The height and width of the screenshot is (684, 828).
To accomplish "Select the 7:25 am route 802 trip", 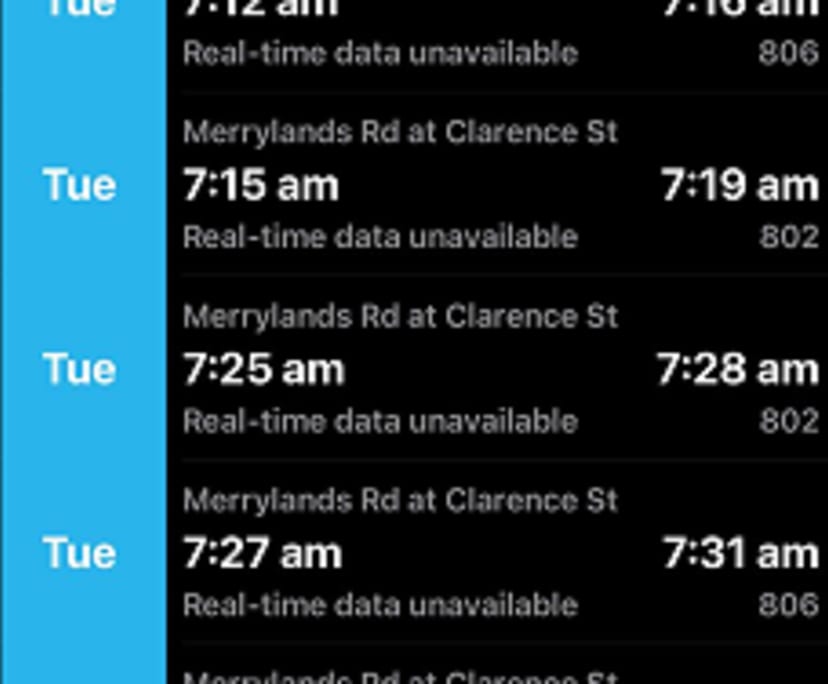I will point(498,369).
